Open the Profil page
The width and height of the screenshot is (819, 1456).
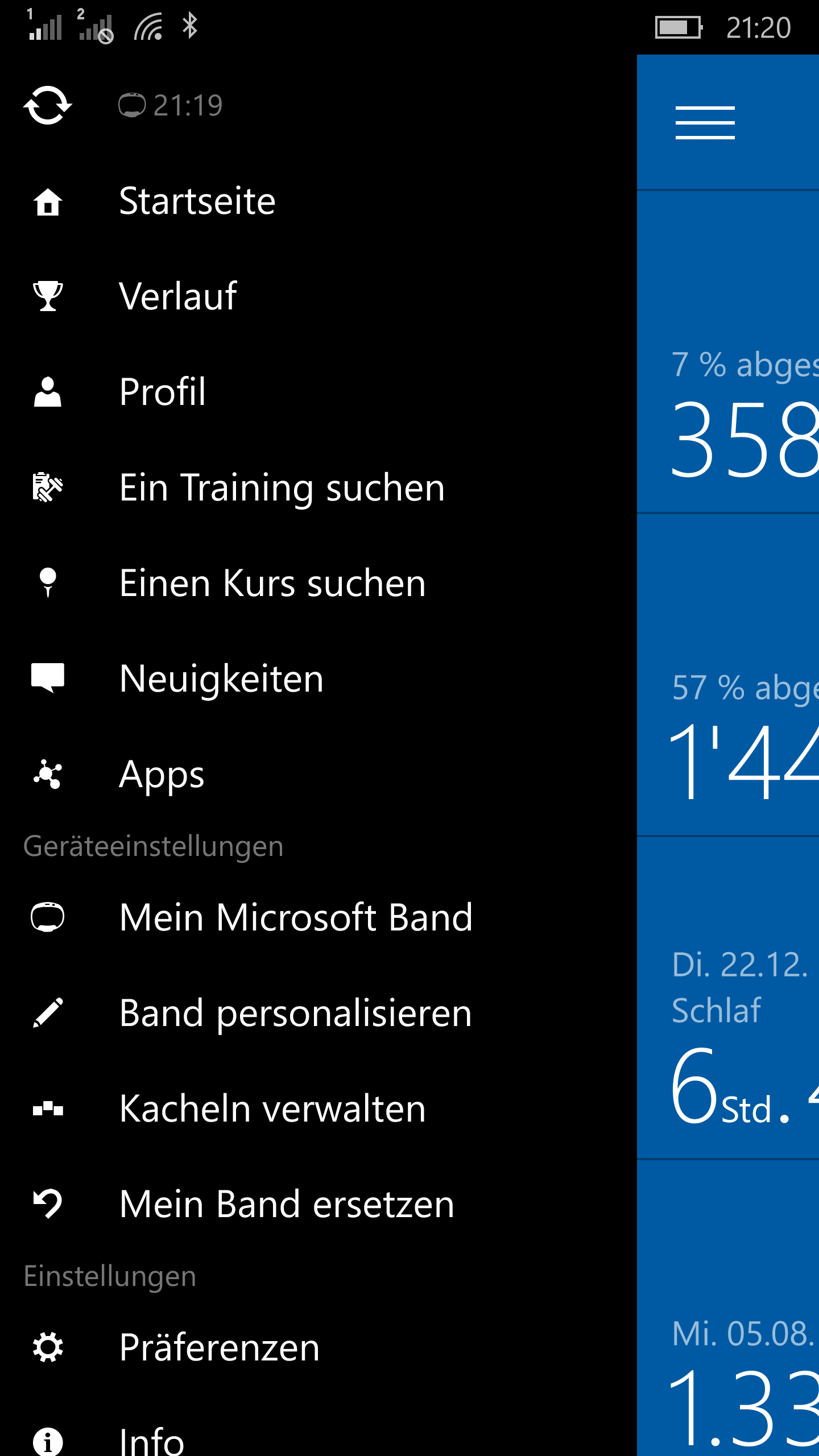[318, 392]
